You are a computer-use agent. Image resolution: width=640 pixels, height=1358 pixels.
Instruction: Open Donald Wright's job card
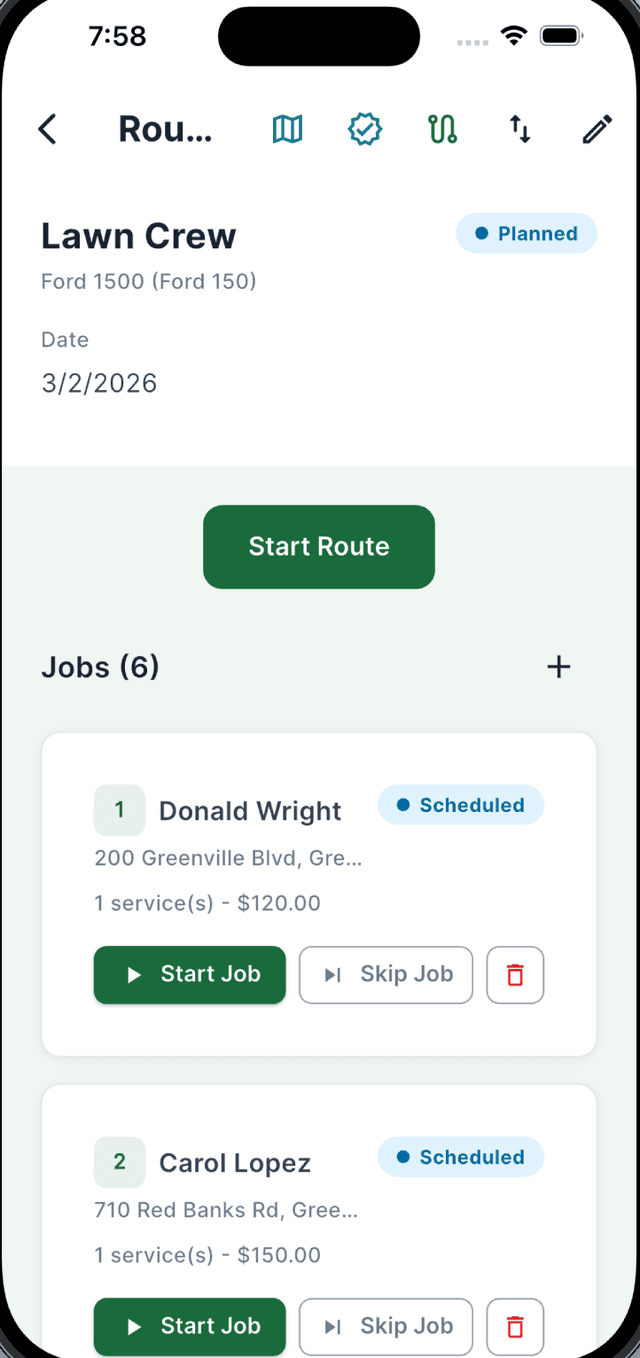250,811
